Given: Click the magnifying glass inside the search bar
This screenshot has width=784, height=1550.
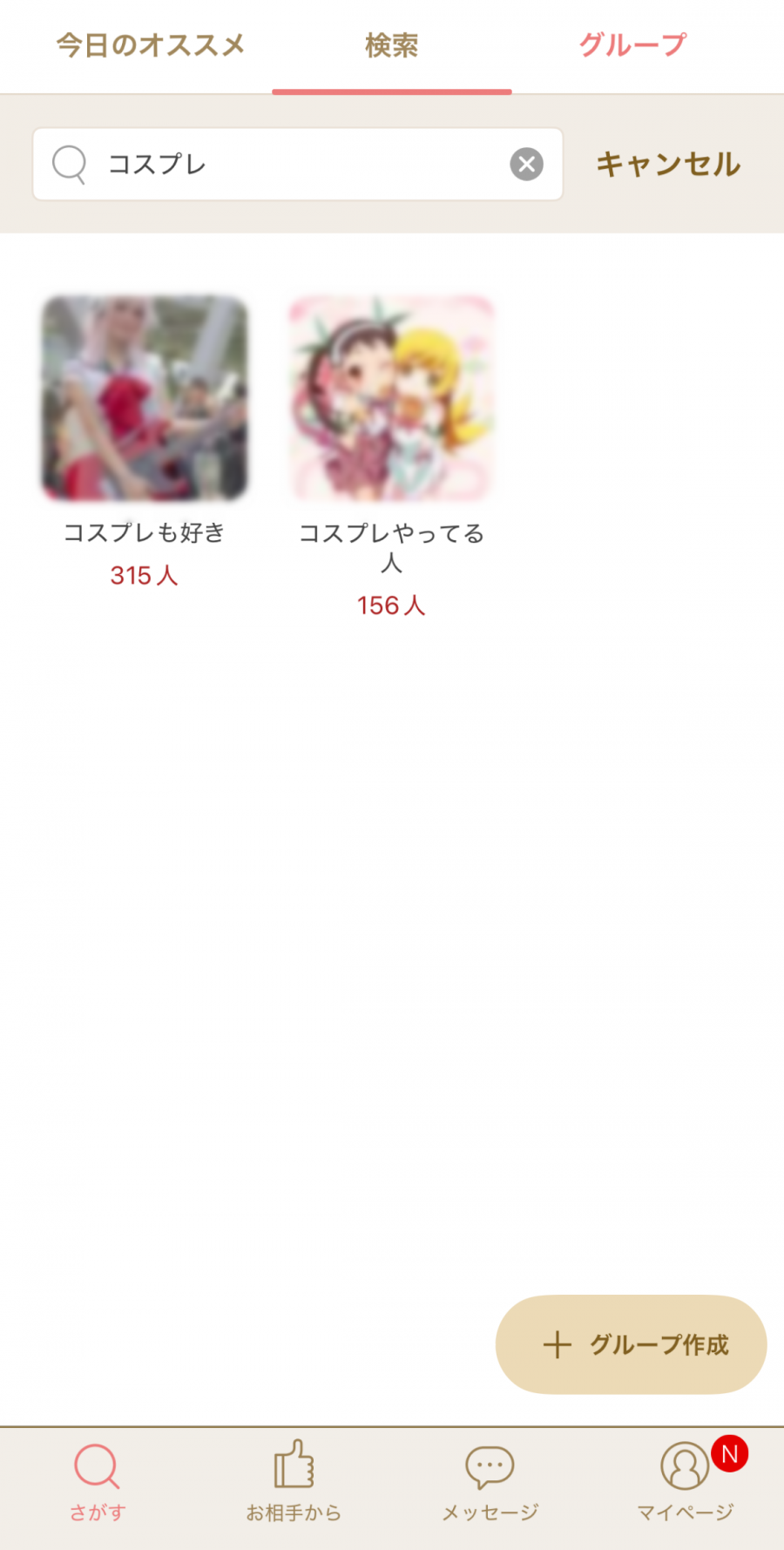Looking at the screenshot, I should point(69,165).
